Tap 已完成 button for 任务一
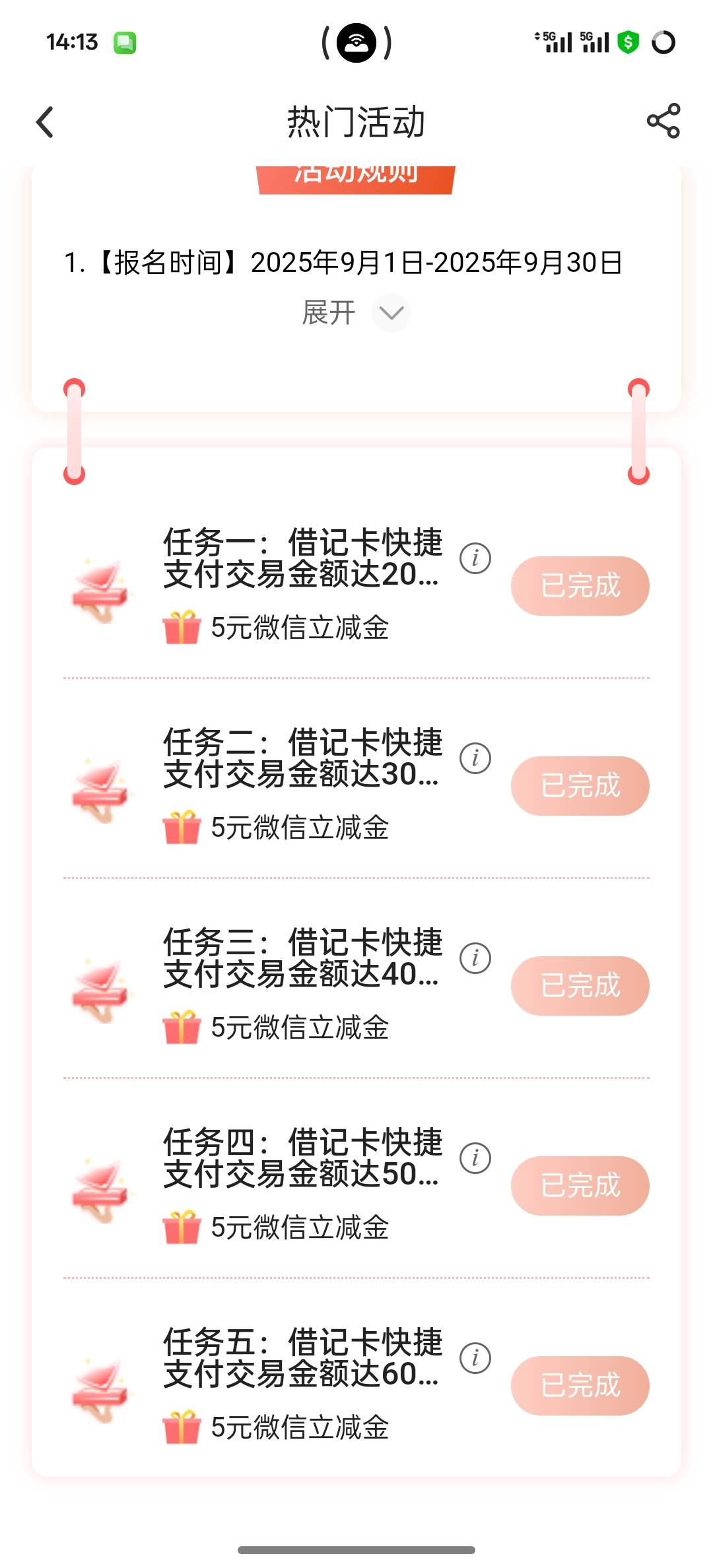 coord(580,586)
